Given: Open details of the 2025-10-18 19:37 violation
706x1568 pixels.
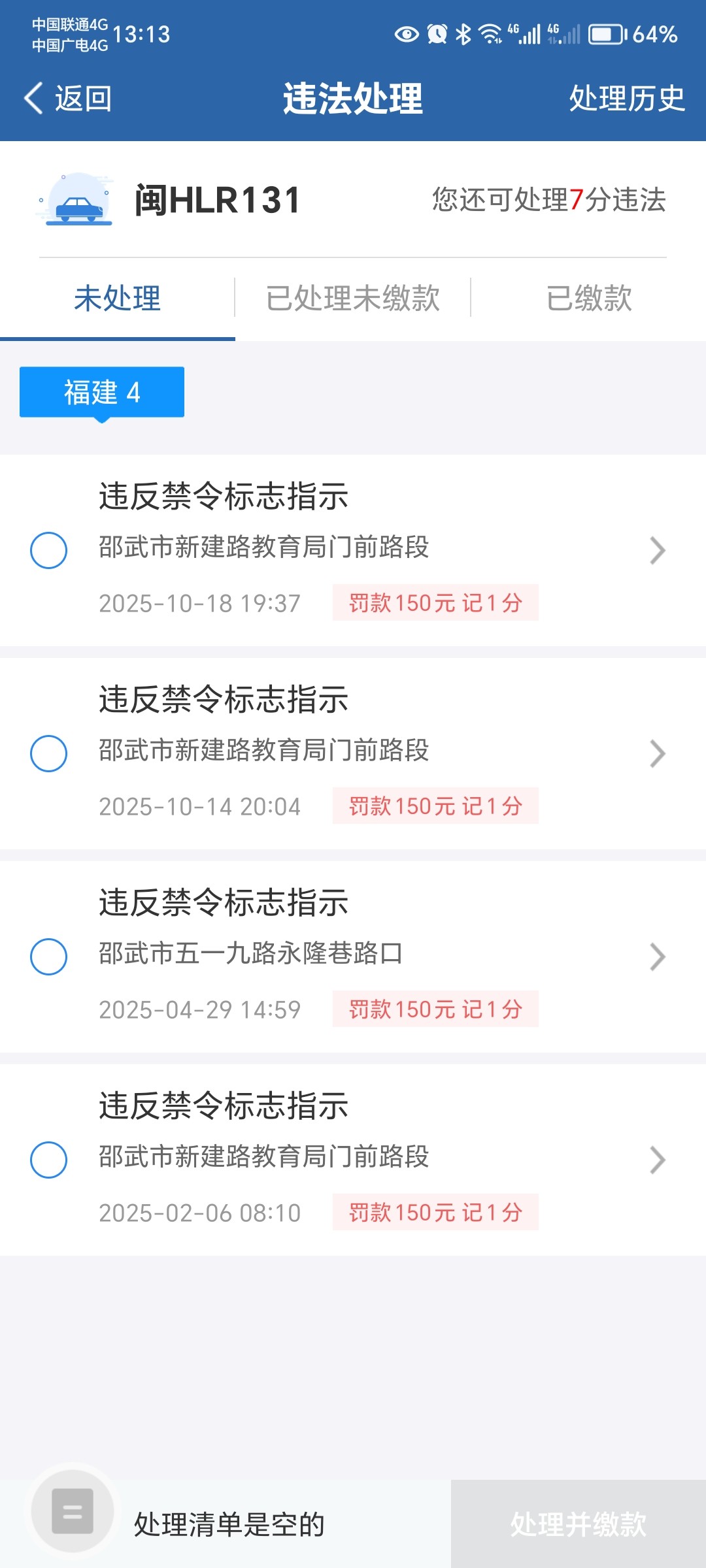Looking at the screenshot, I should click(657, 550).
